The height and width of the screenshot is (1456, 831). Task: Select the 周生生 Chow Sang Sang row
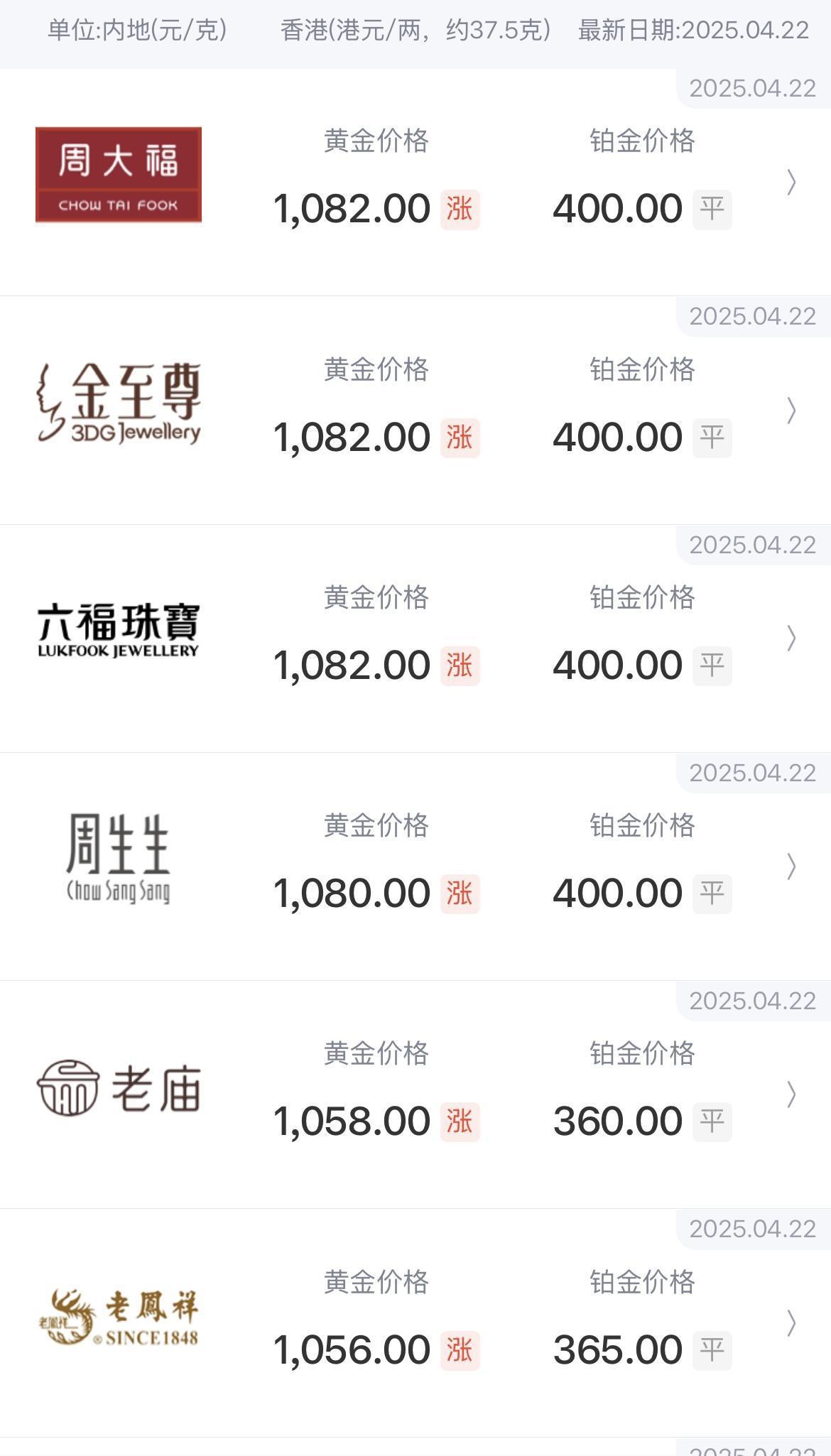point(415,866)
